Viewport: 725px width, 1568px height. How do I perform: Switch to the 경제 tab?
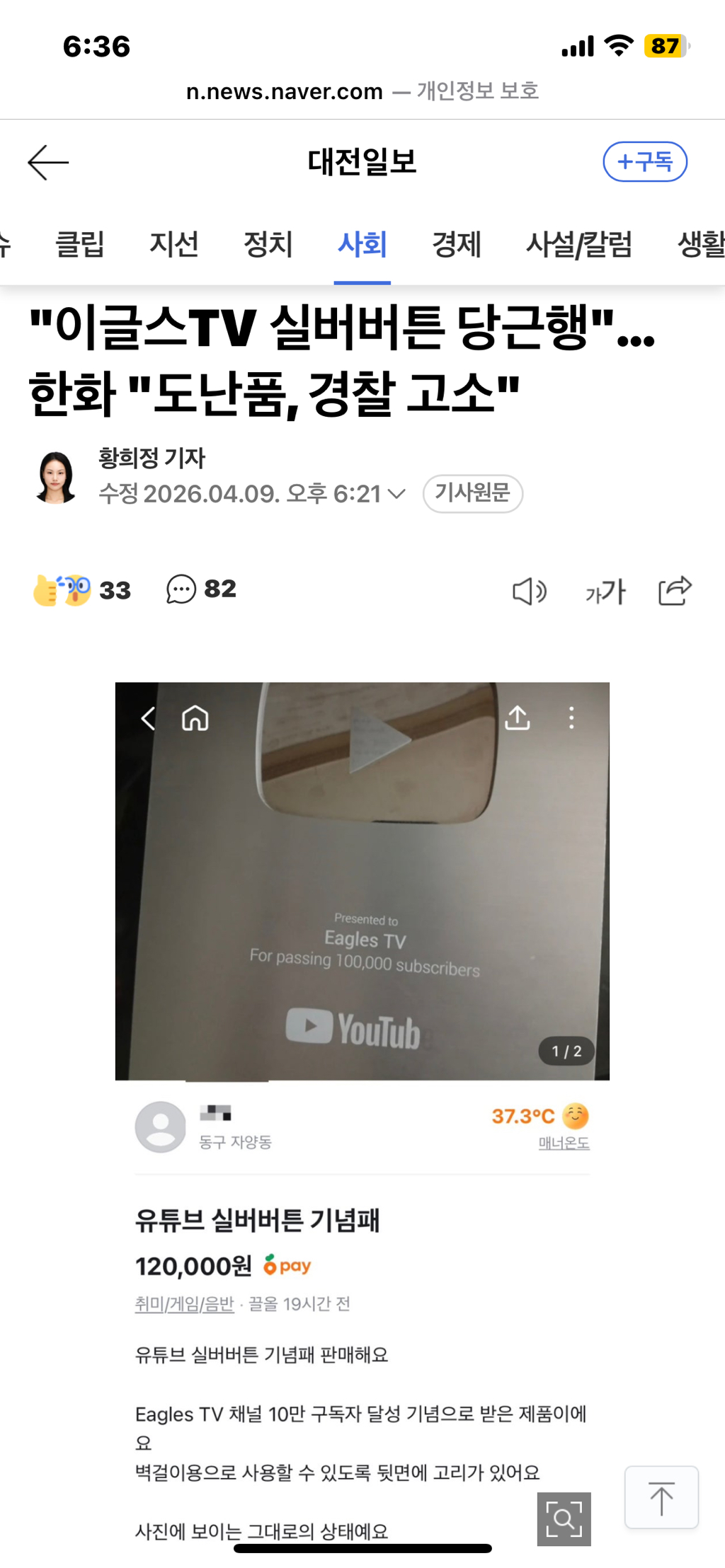457,245
